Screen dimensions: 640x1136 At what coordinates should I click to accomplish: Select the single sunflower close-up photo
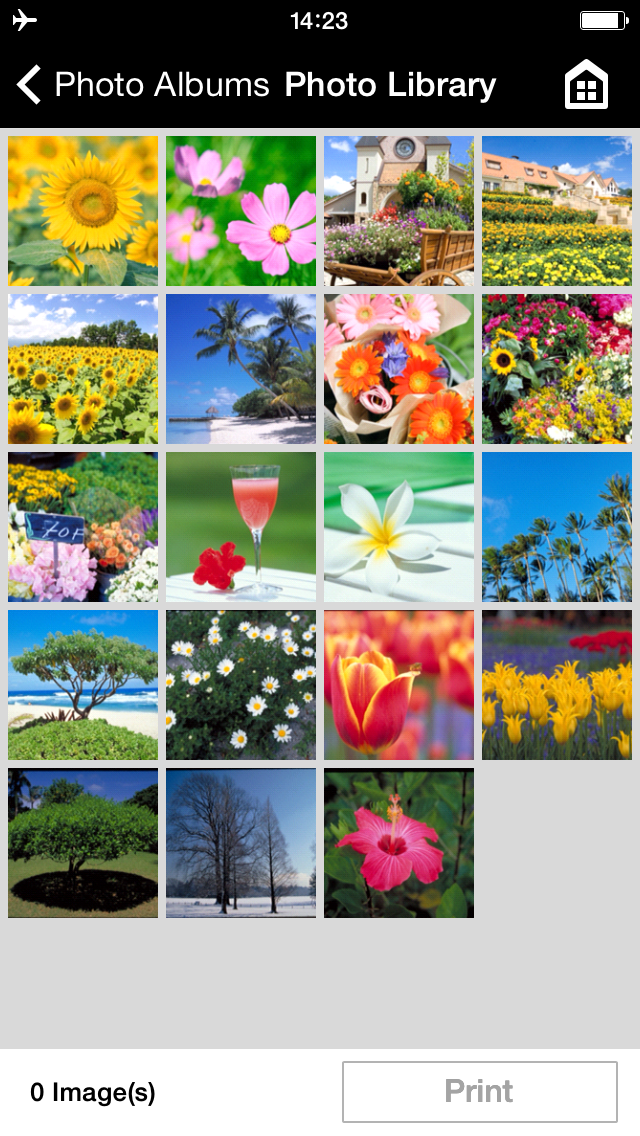click(83, 211)
